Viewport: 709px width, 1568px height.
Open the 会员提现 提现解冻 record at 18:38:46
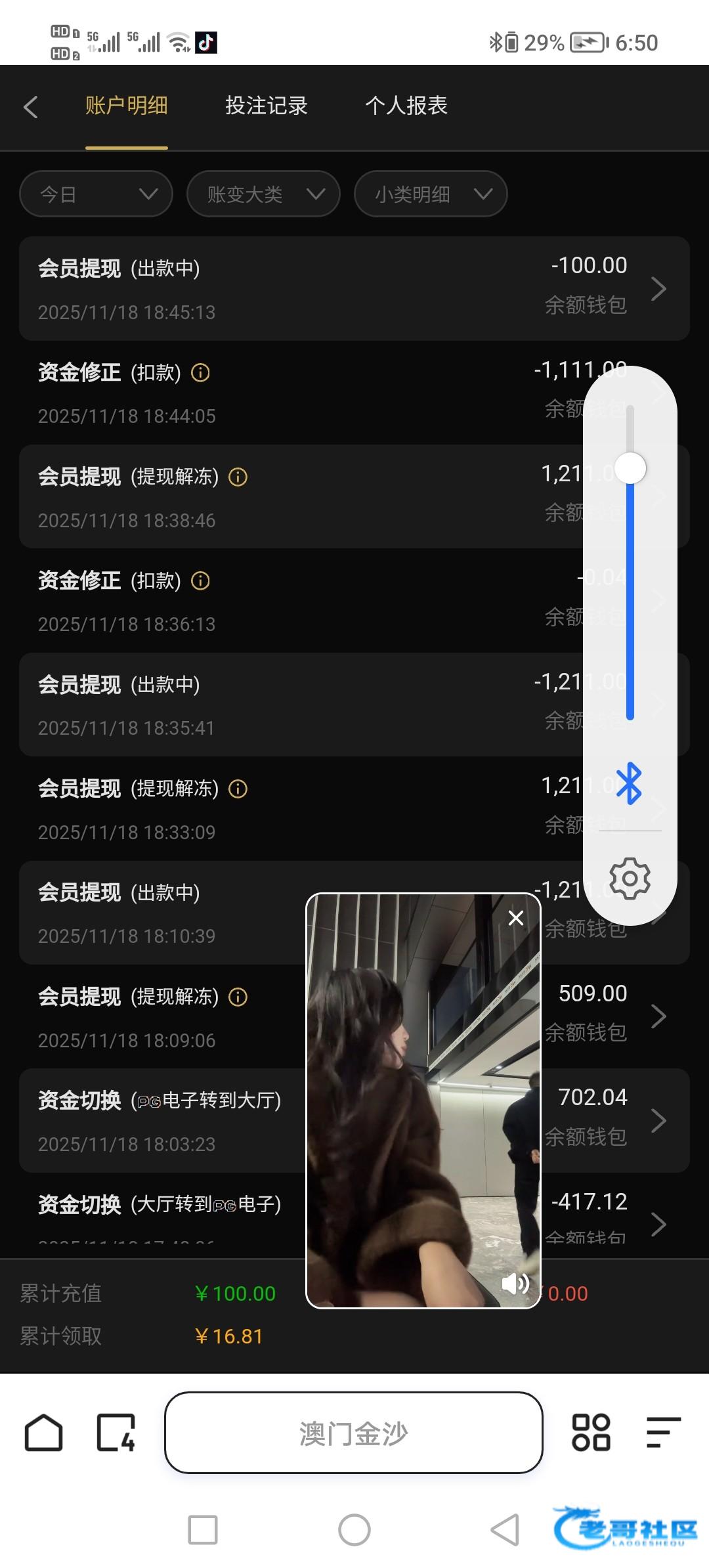(295, 496)
